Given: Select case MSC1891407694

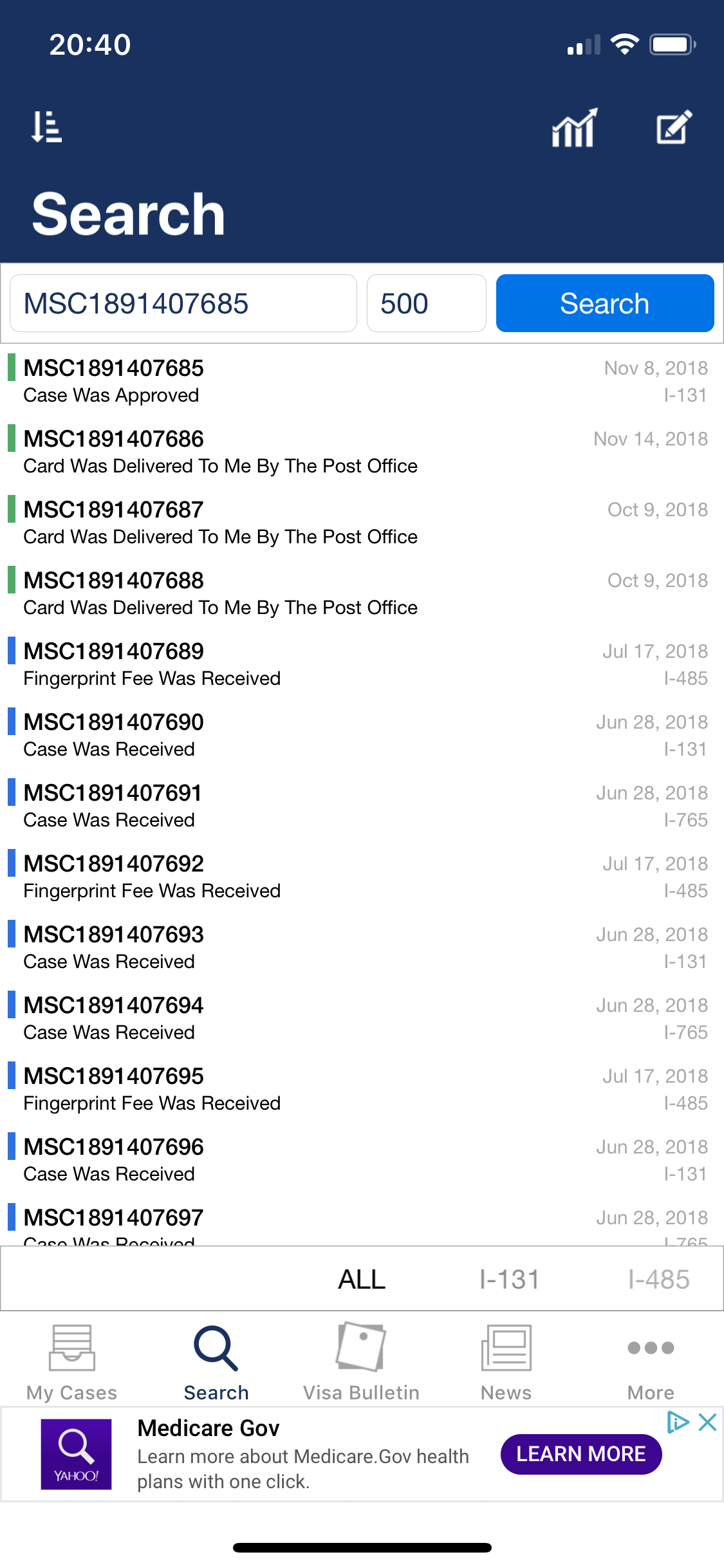Looking at the screenshot, I should (x=362, y=1018).
